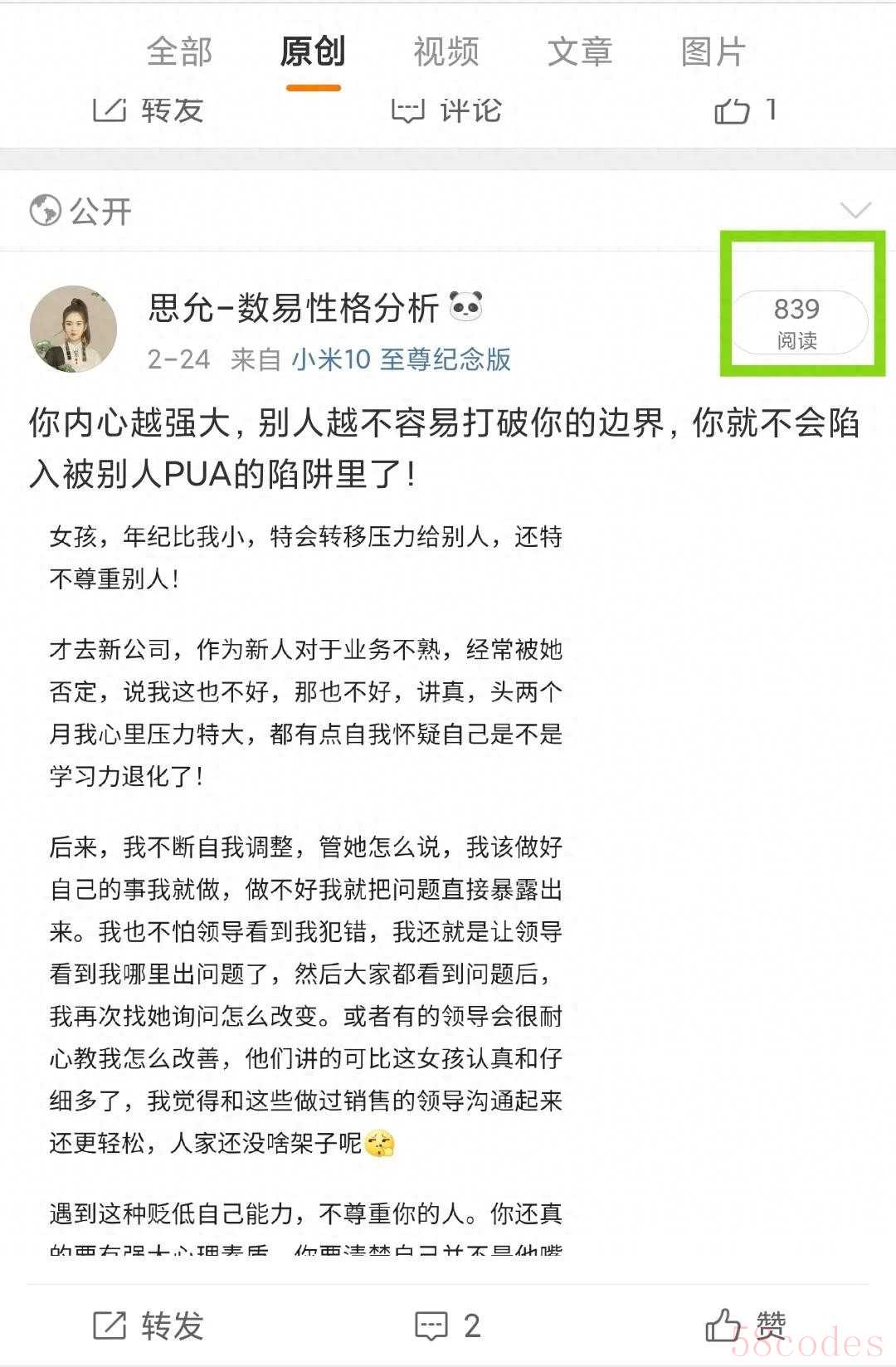Open the 文章 tab
The image size is (896, 1367).
[580, 51]
